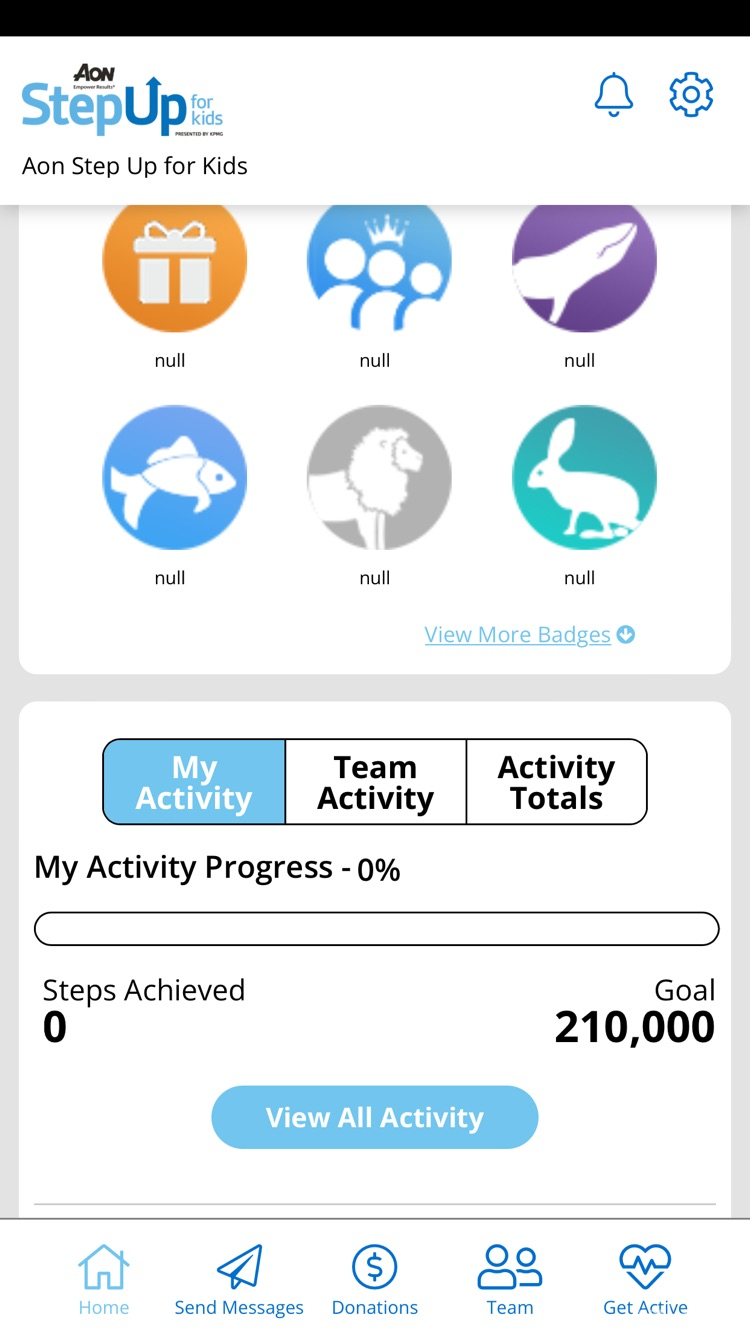Viewport: 750px width, 1334px height.
Task: Open the teal rabbit badge
Action: click(584, 478)
